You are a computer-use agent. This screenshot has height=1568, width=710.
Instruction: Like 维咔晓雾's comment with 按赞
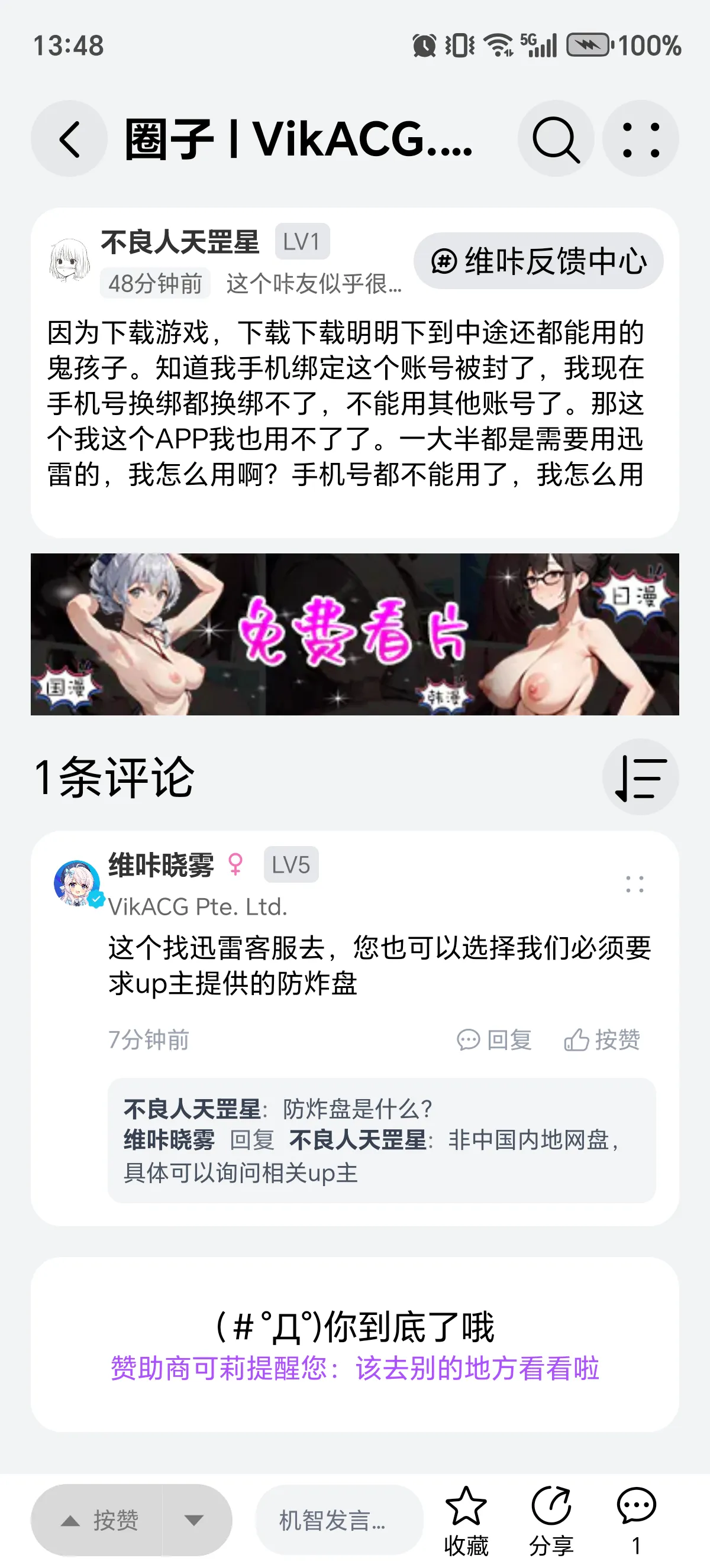pyautogui.click(x=602, y=1039)
